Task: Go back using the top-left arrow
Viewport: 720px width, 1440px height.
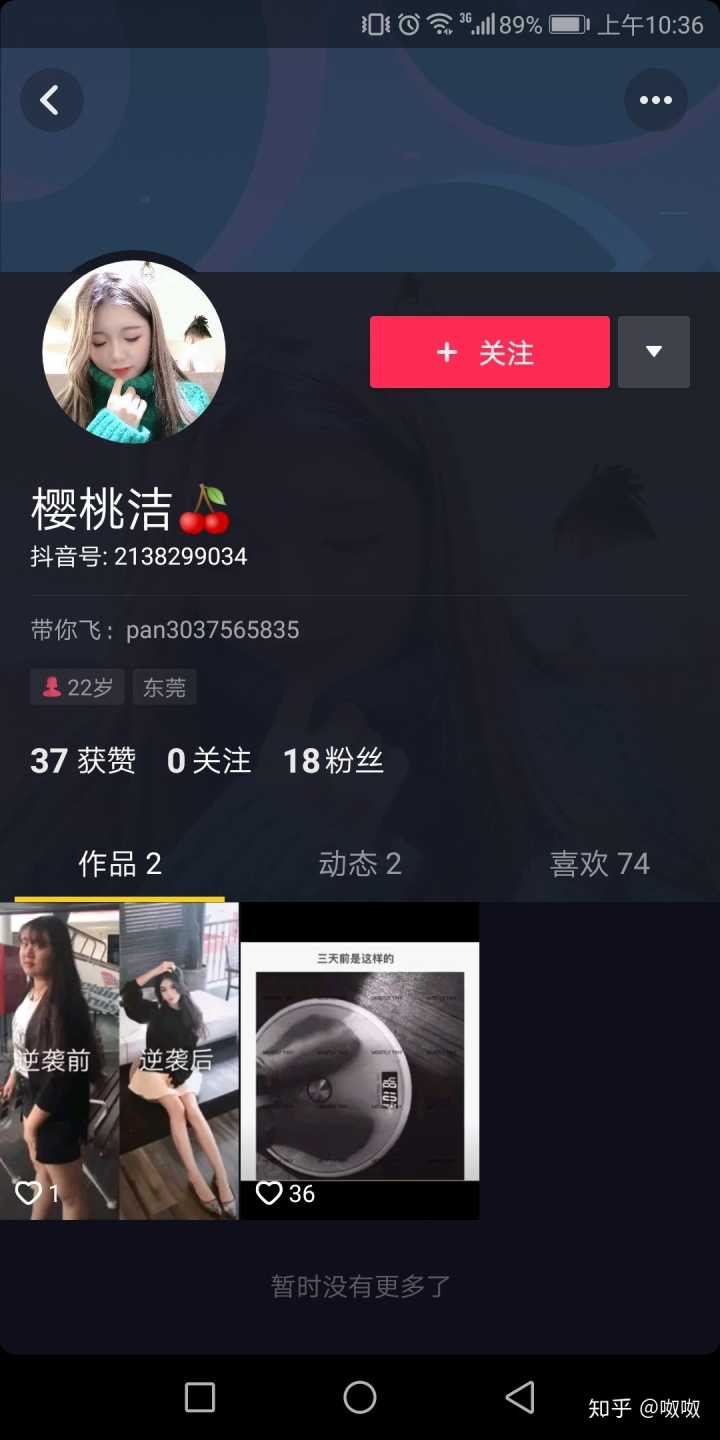Action: [51, 100]
